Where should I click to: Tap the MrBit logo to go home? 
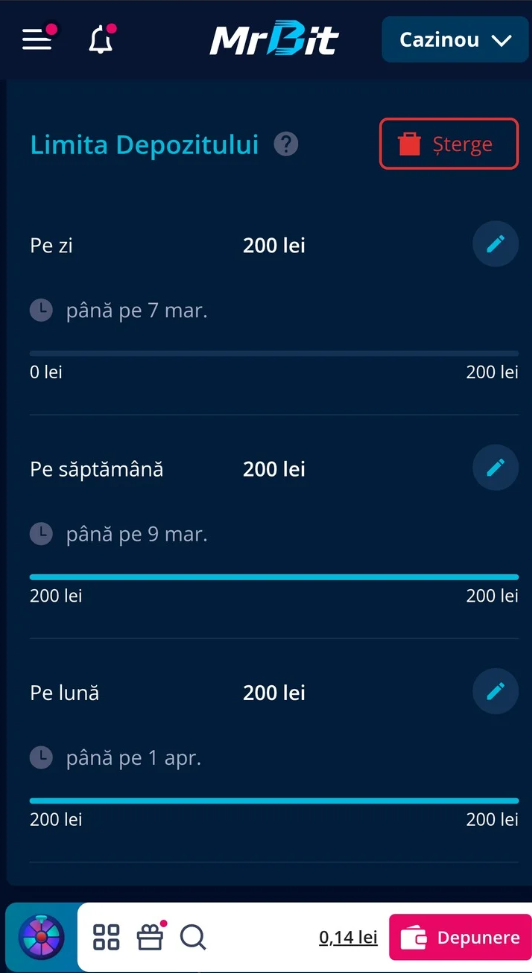pyautogui.click(x=274, y=40)
